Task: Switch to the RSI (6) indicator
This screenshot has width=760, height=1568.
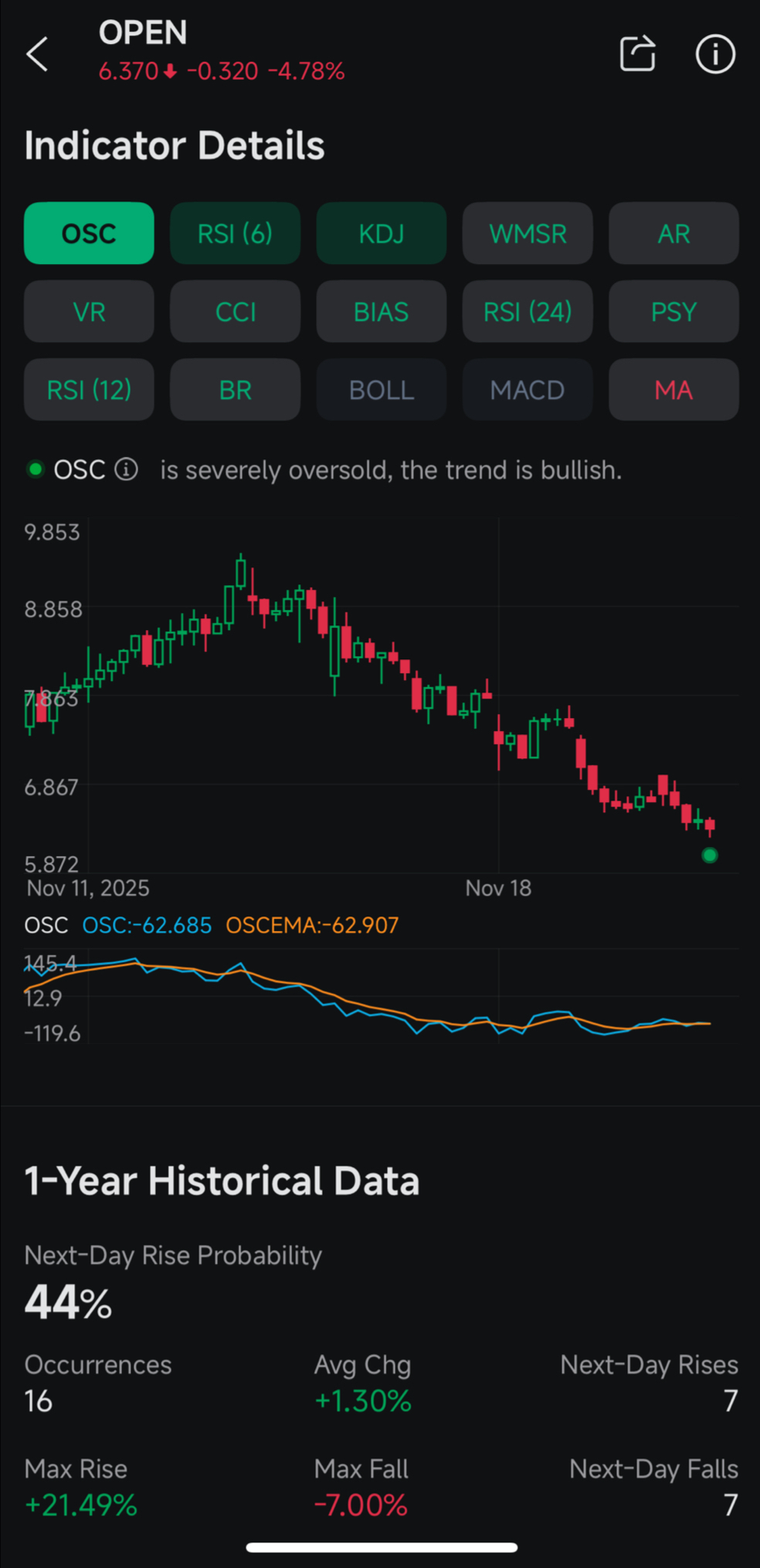Action: 235,233
